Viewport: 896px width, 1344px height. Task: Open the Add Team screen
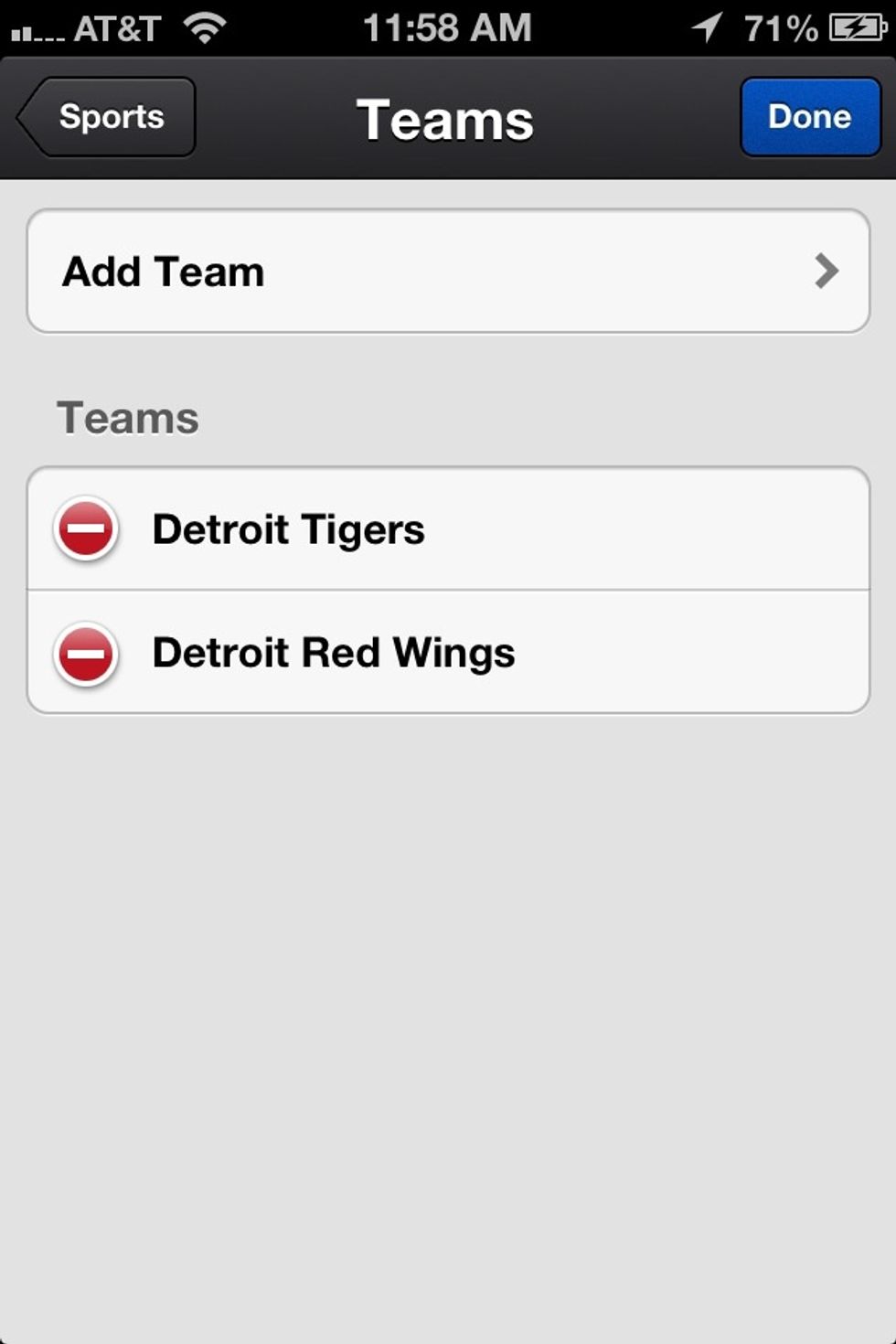(x=448, y=271)
